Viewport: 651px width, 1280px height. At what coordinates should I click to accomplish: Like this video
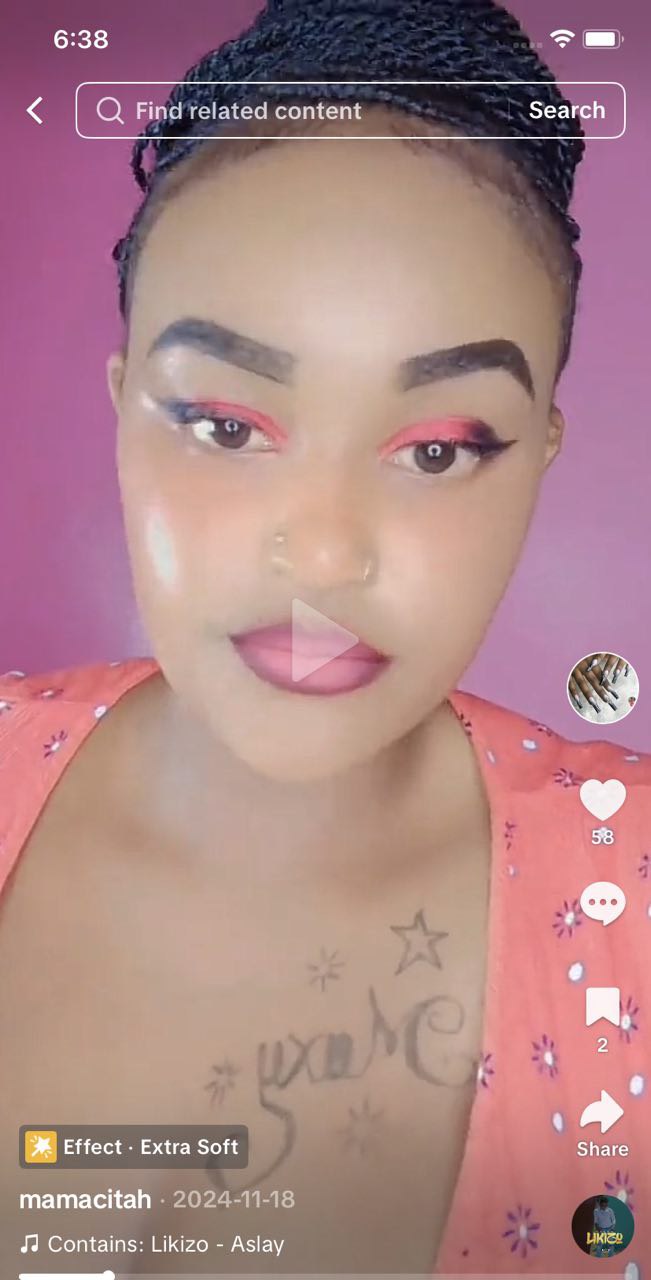602,801
